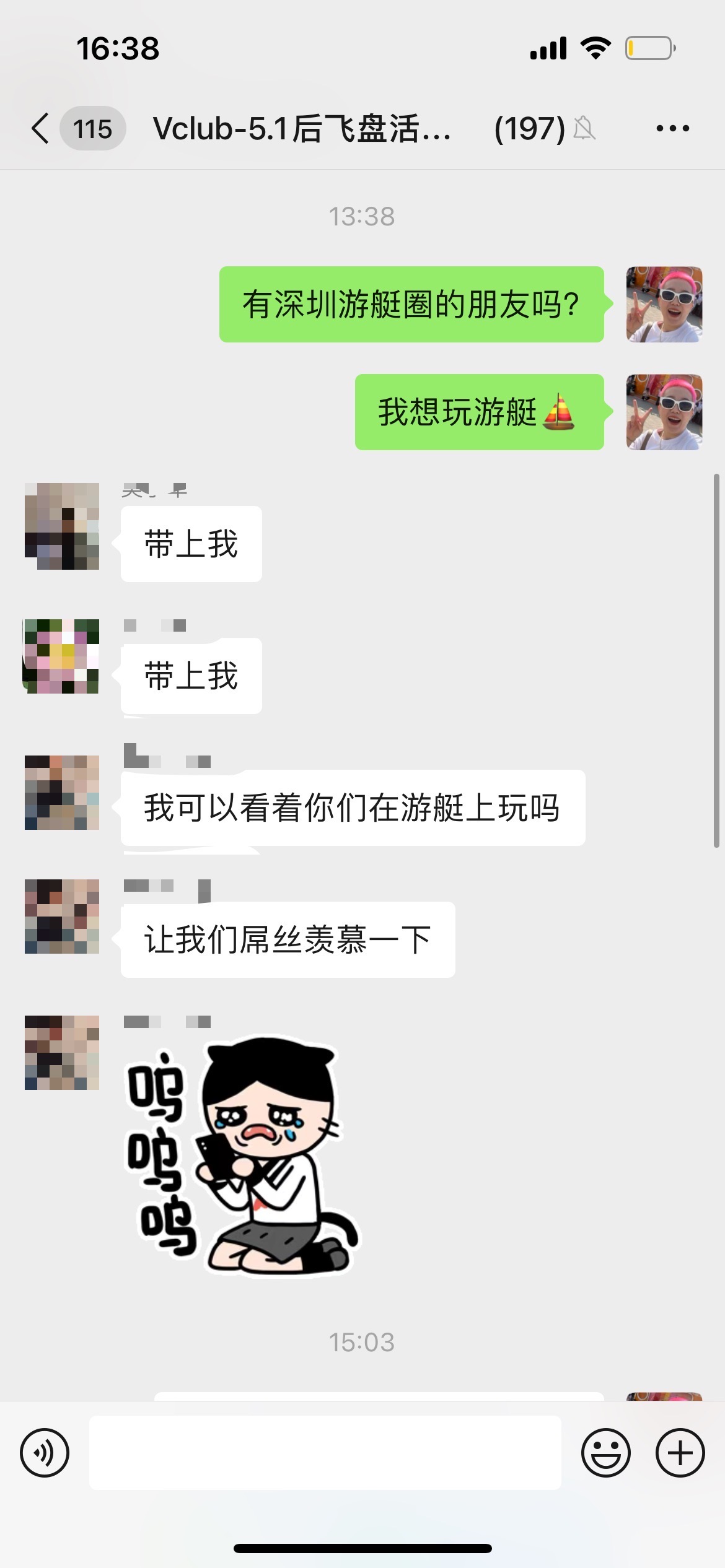The image size is (725, 1568).
Task: Open the plus attachments menu
Action: 680,1452
